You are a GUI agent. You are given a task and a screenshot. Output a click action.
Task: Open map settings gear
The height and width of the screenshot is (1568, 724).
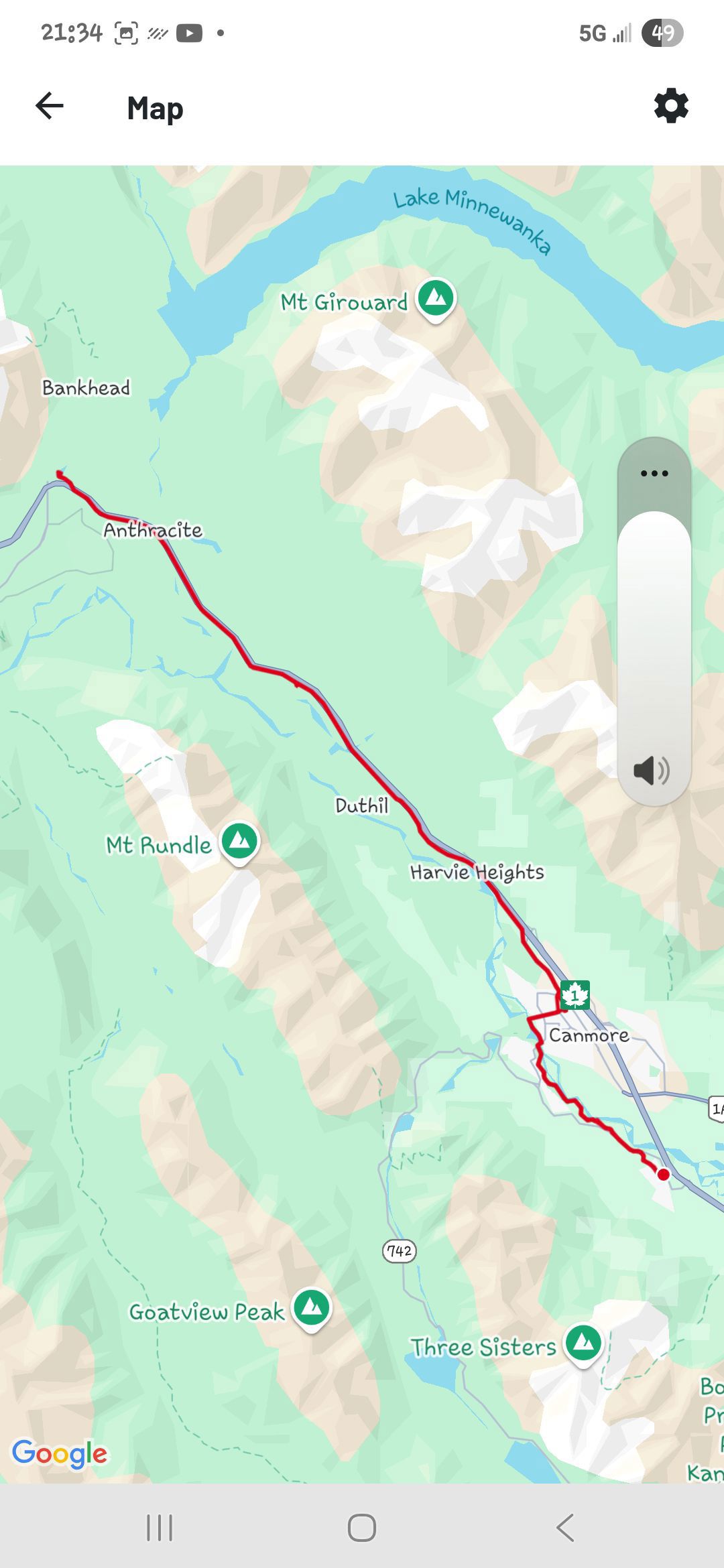671,106
